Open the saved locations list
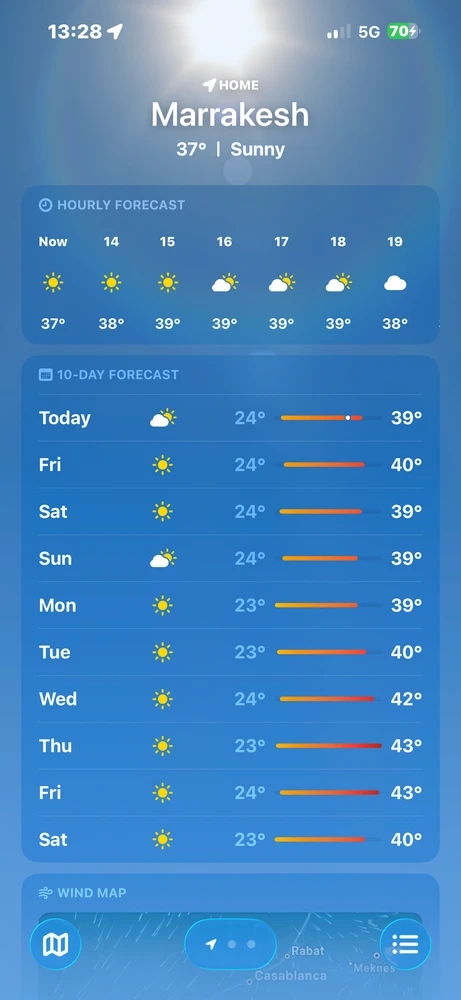This screenshot has width=461, height=1000. [x=405, y=944]
